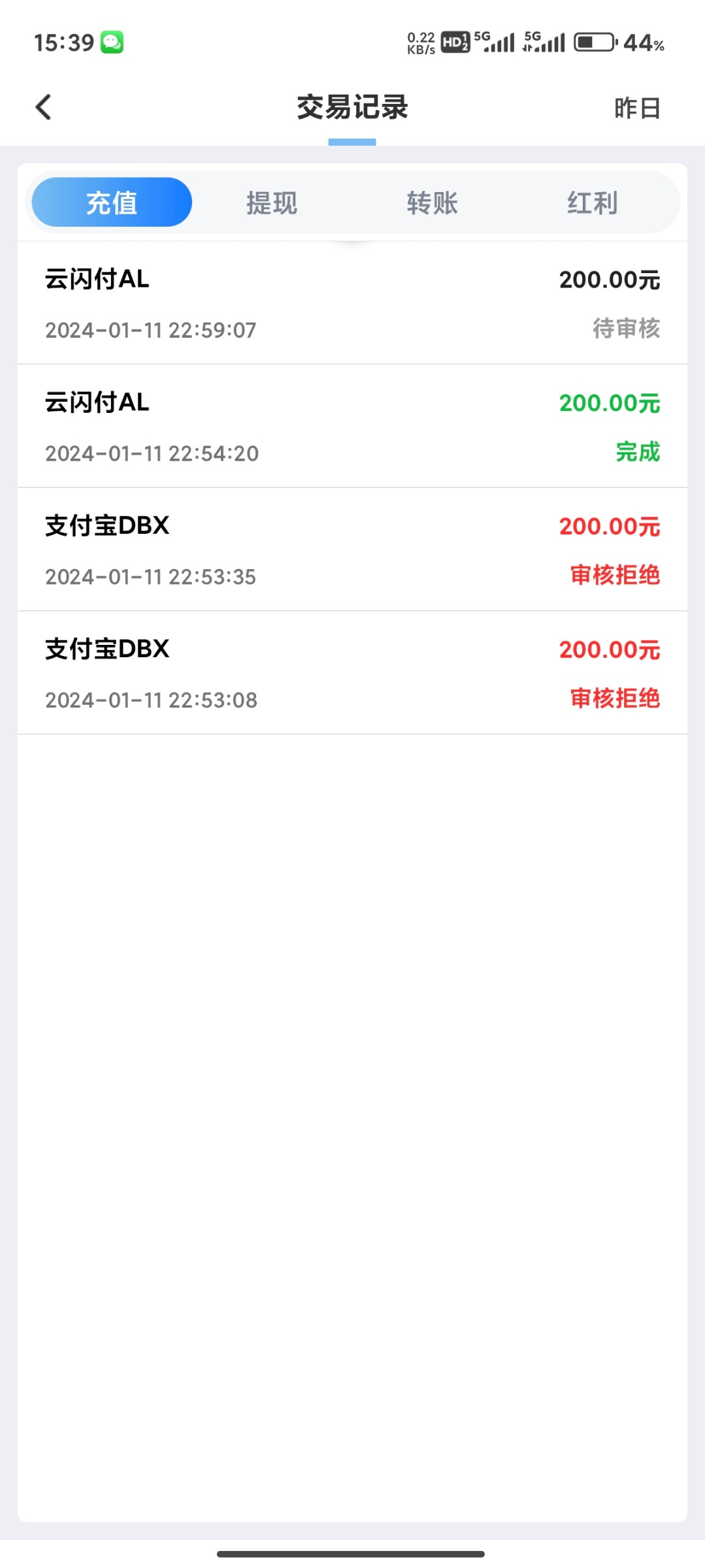Switch to the 提现 tab
This screenshot has height=1568, width=705.
point(272,203)
